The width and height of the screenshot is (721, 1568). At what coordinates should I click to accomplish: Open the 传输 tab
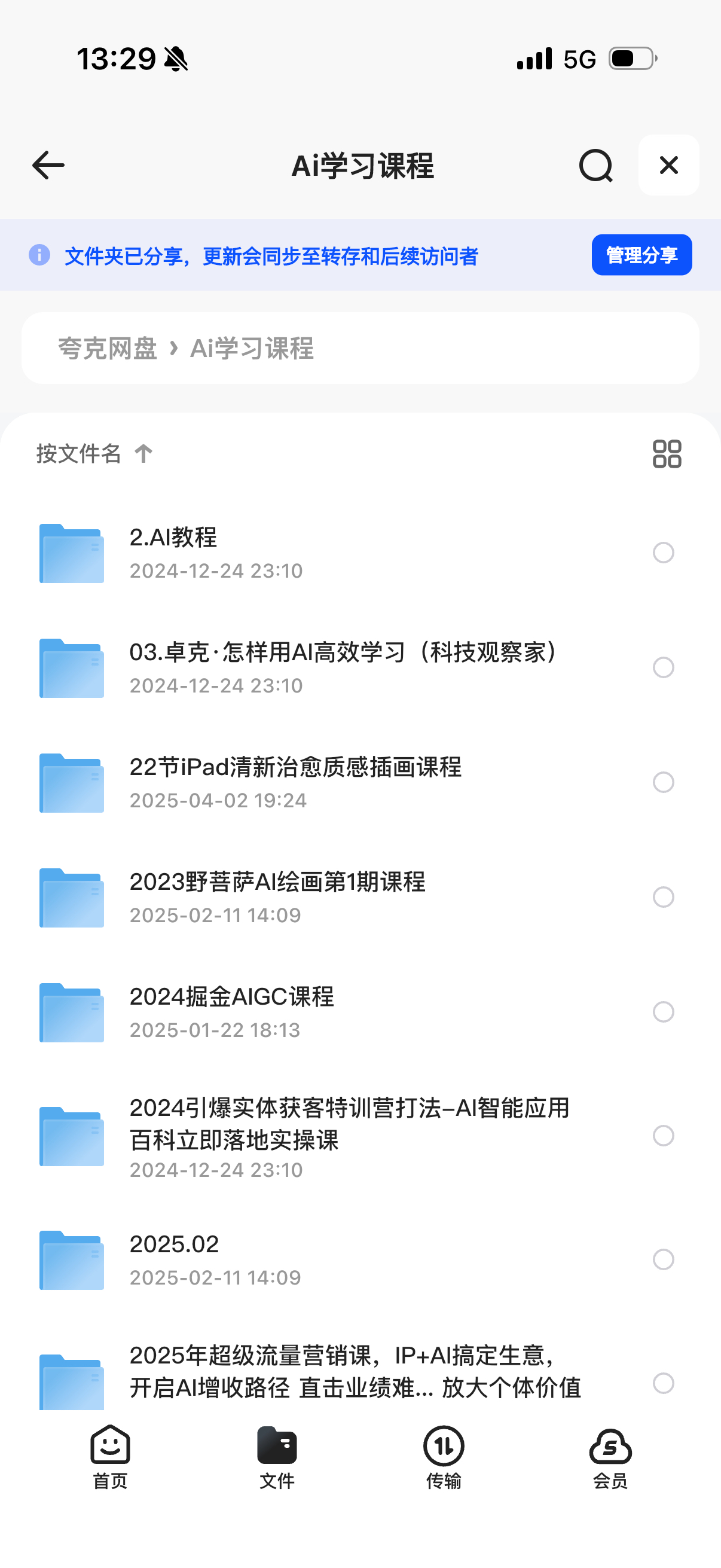click(444, 1457)
